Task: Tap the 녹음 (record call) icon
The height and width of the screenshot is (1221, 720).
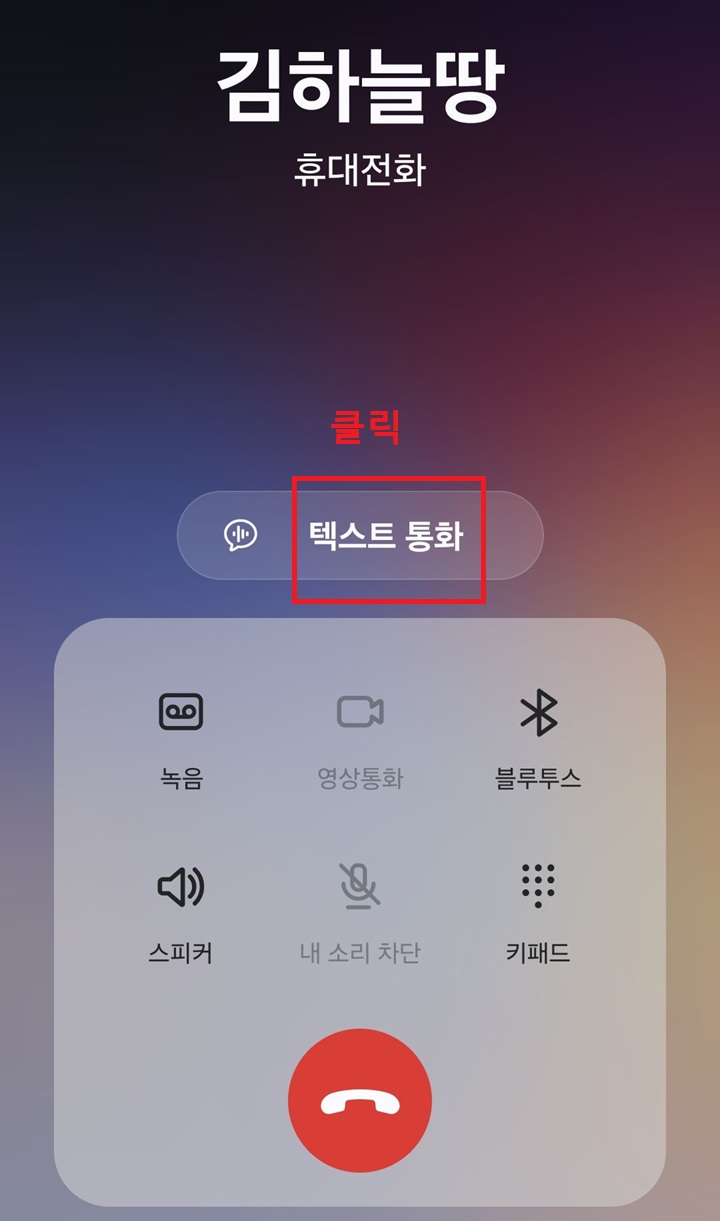Action: 183,713
